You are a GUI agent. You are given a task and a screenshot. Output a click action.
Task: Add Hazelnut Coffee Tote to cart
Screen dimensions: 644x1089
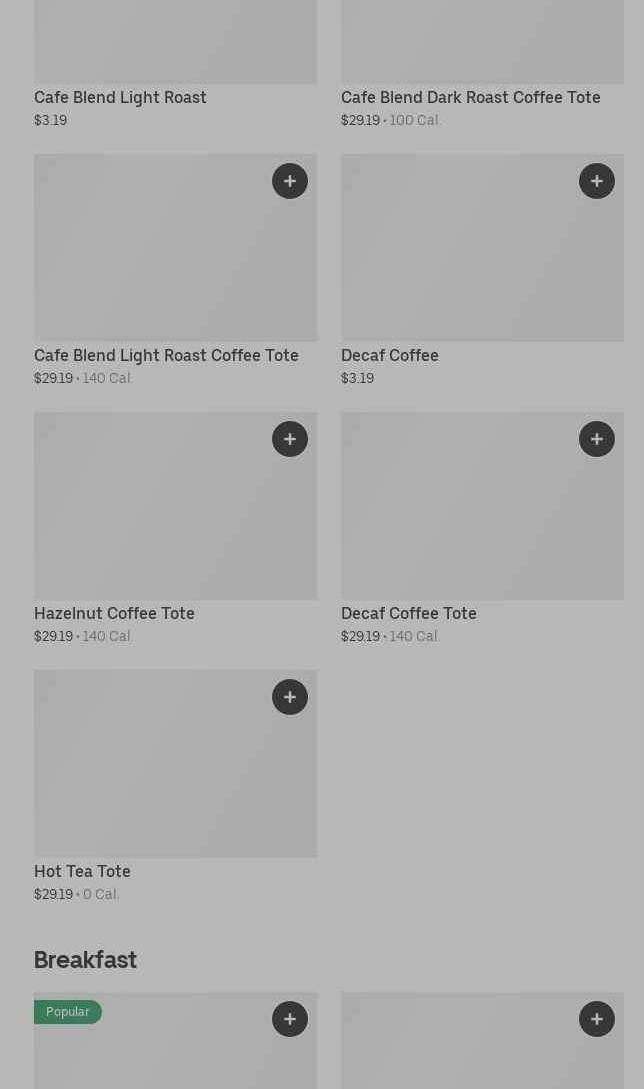point(290,439)
